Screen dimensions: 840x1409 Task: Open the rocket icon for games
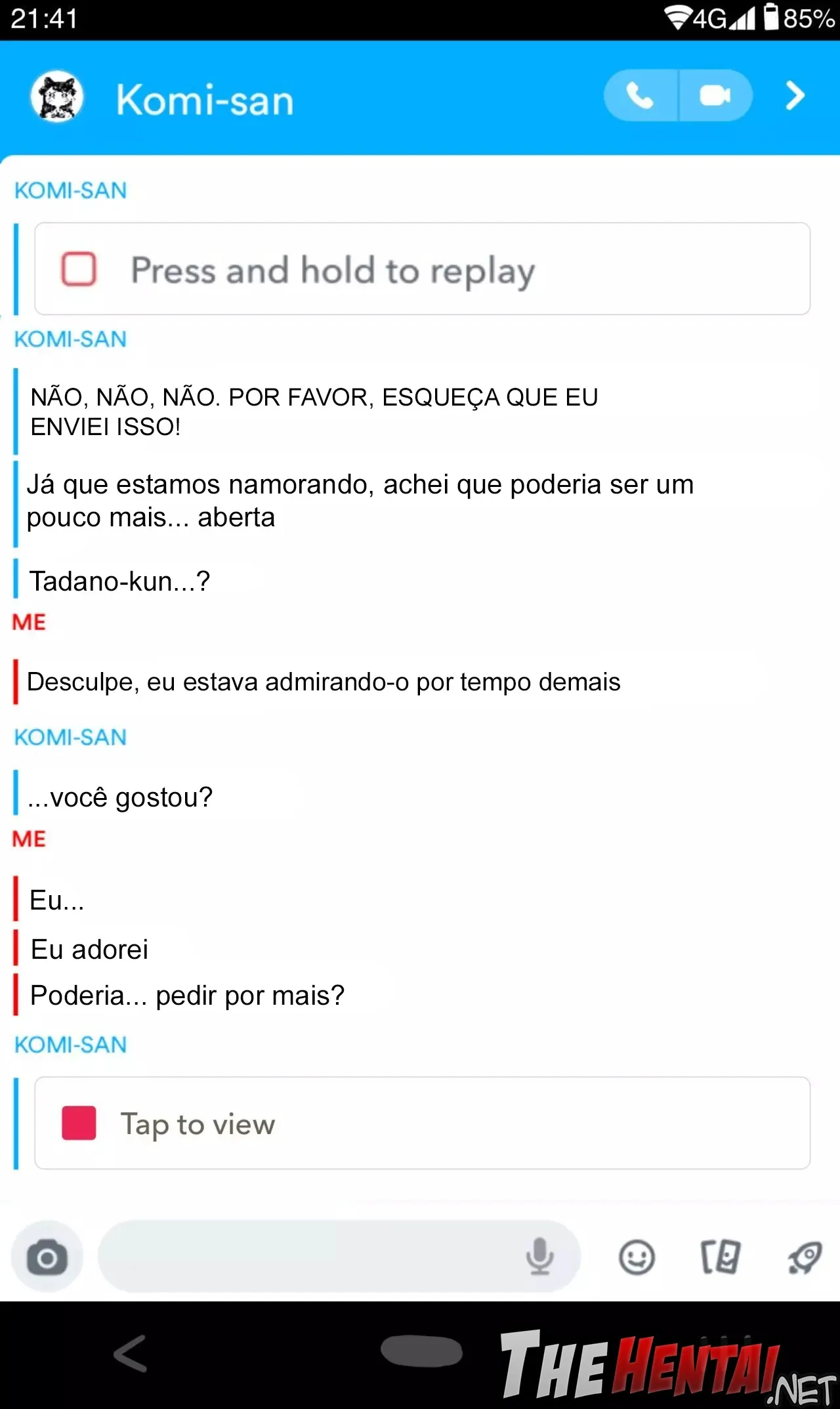(x=805, y=1257)
